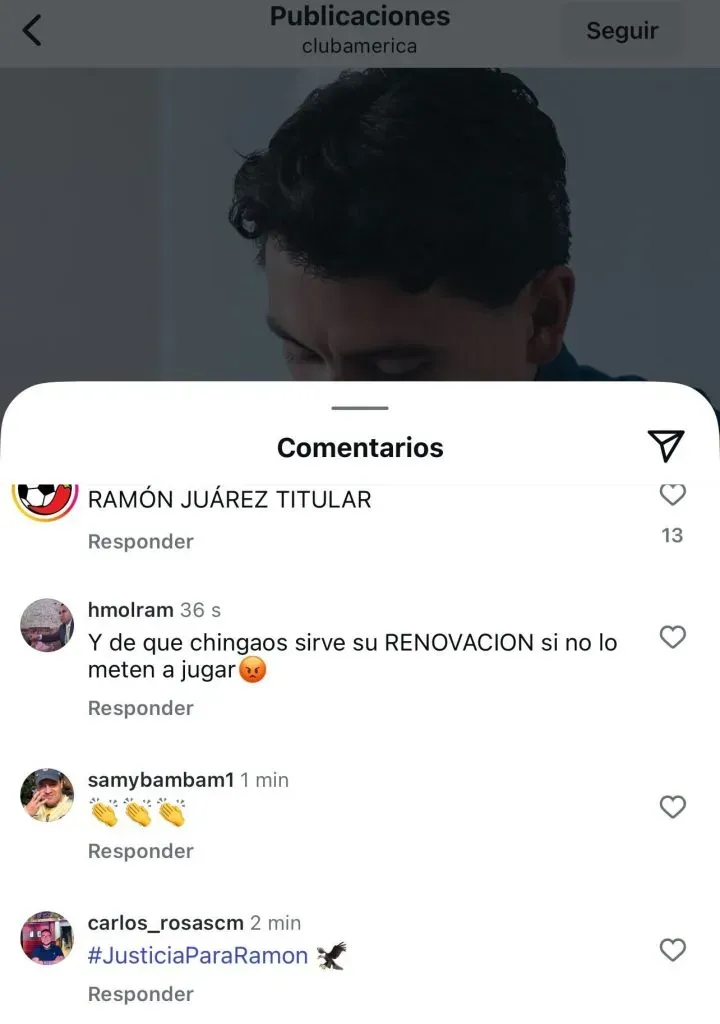View carlos_rosascm's profile avatar
This screenshot has width=720, height=1024.
47,938
